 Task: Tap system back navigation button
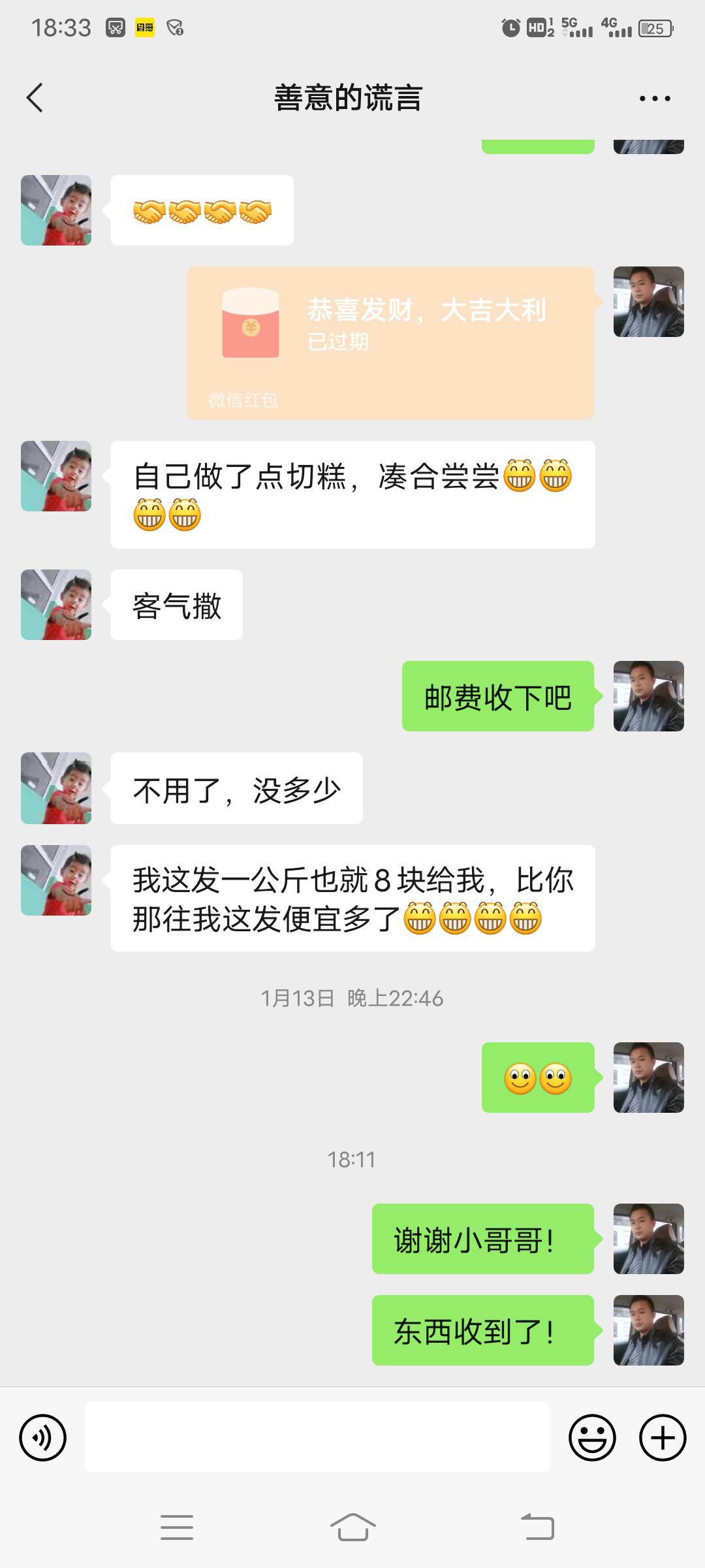click(537, 1527)
